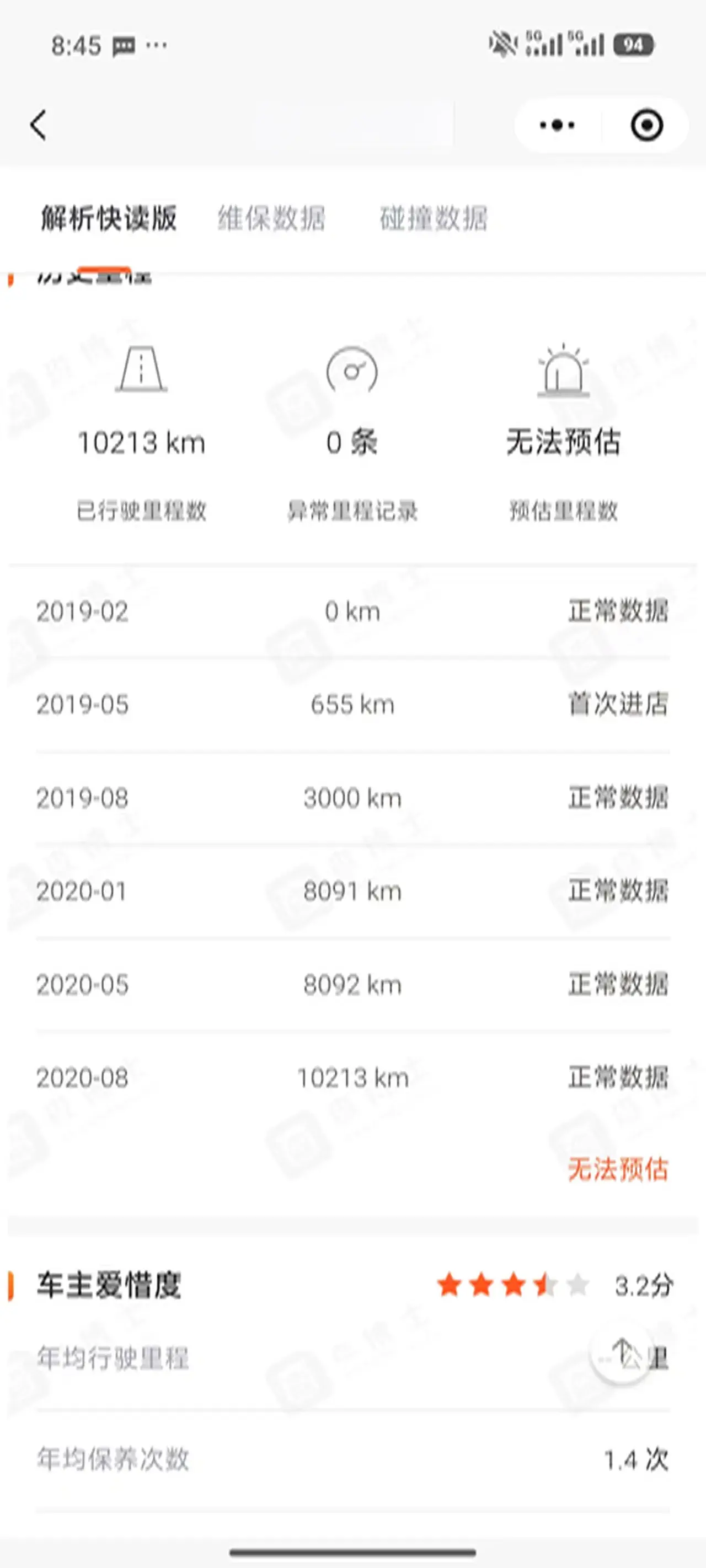This screenshot has width=706, height=1568.
Task: Switch to the 解析快读版 tab
Action: pos(109,218)
